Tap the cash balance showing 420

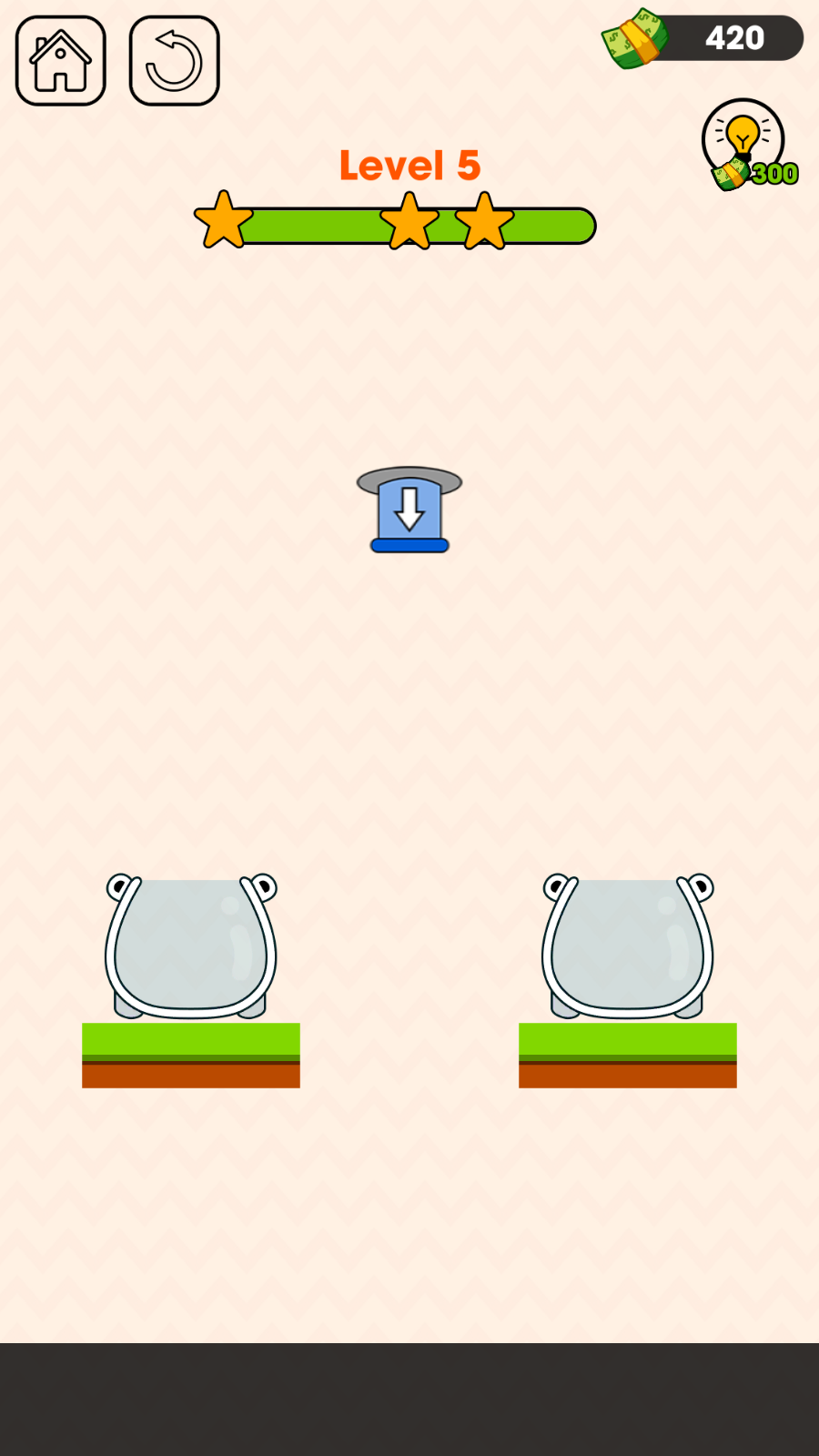pos(705,38)
